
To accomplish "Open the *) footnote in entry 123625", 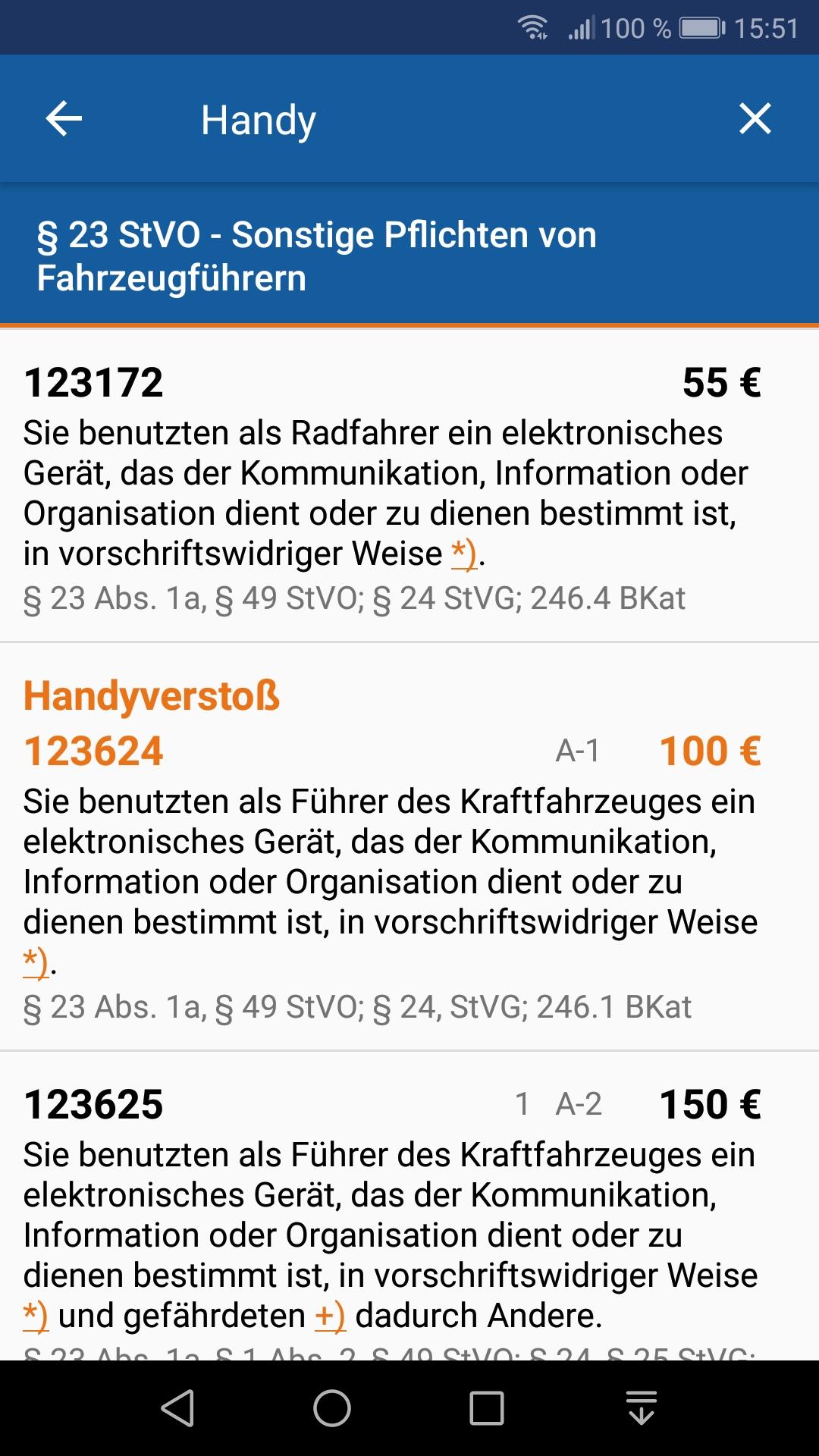I will (35, 1316).
